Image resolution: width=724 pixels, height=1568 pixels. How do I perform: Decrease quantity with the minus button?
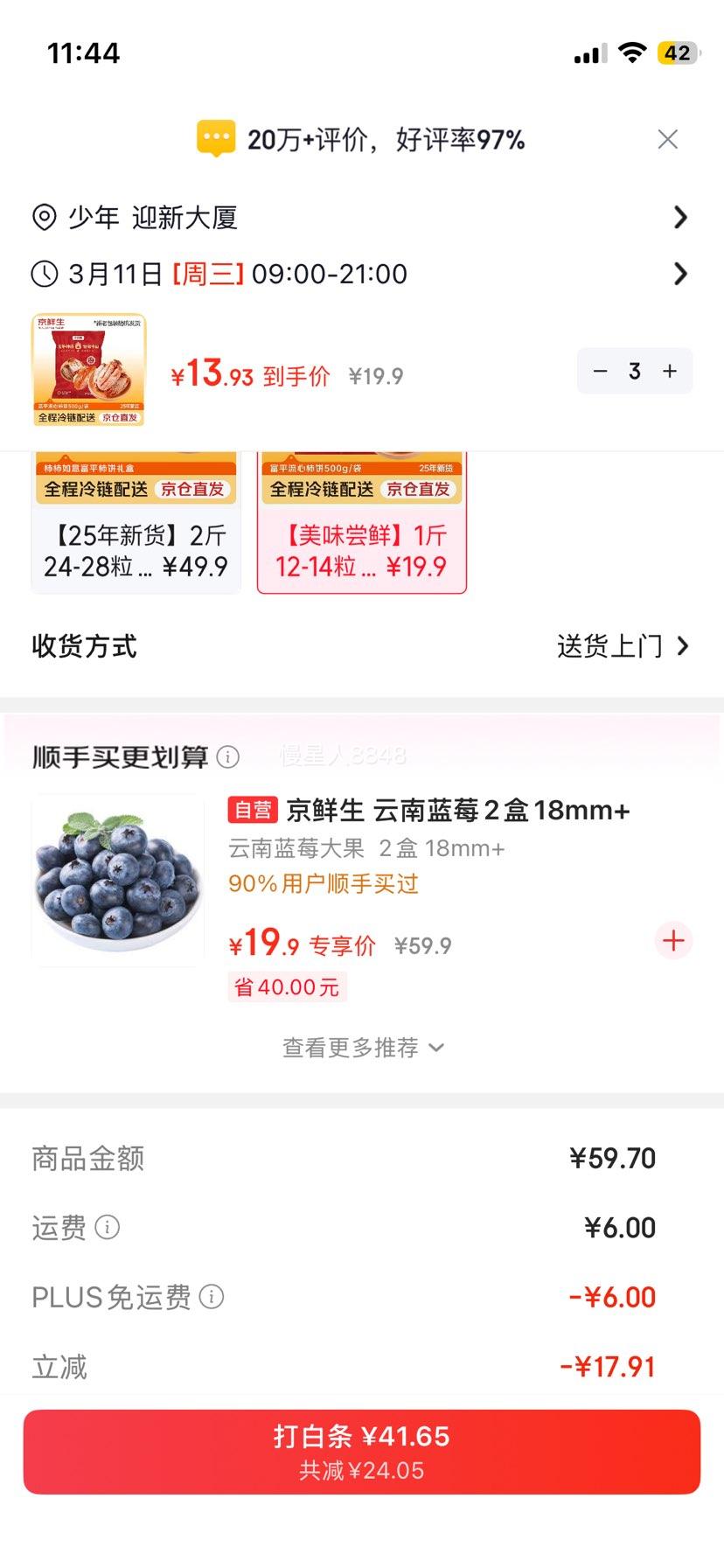click(x=600, y=372)
